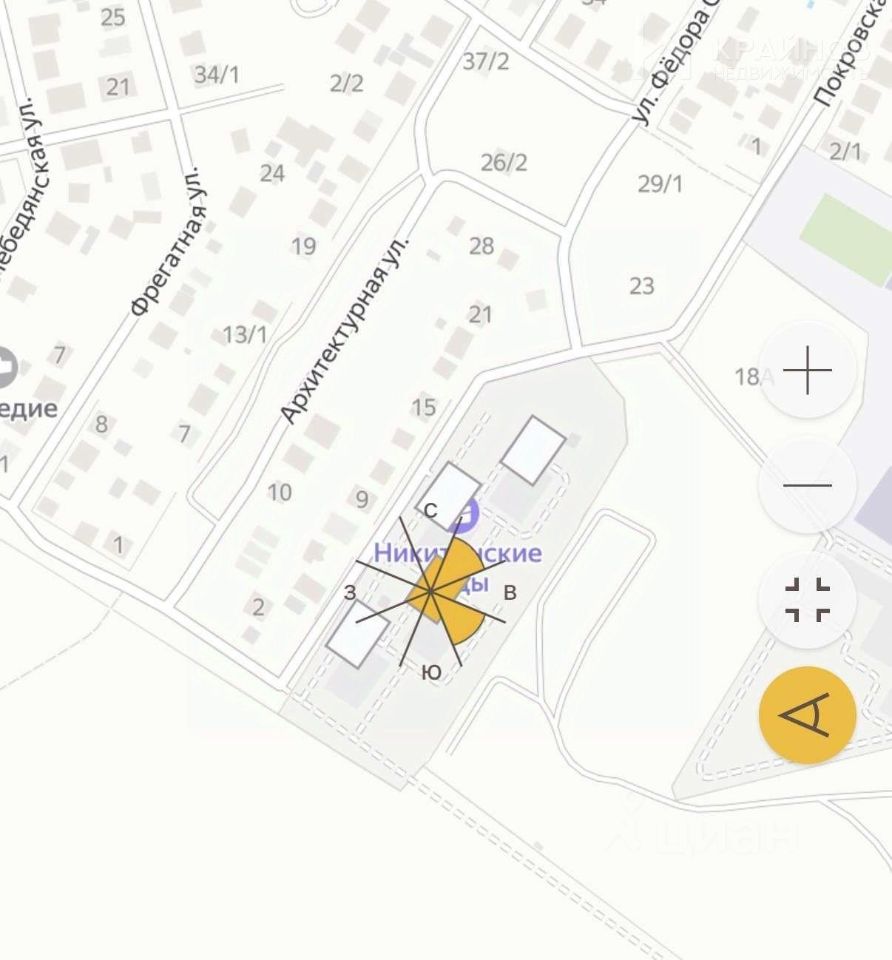
Task: Zoom in with the plus button
Action: tap(807, 372)
